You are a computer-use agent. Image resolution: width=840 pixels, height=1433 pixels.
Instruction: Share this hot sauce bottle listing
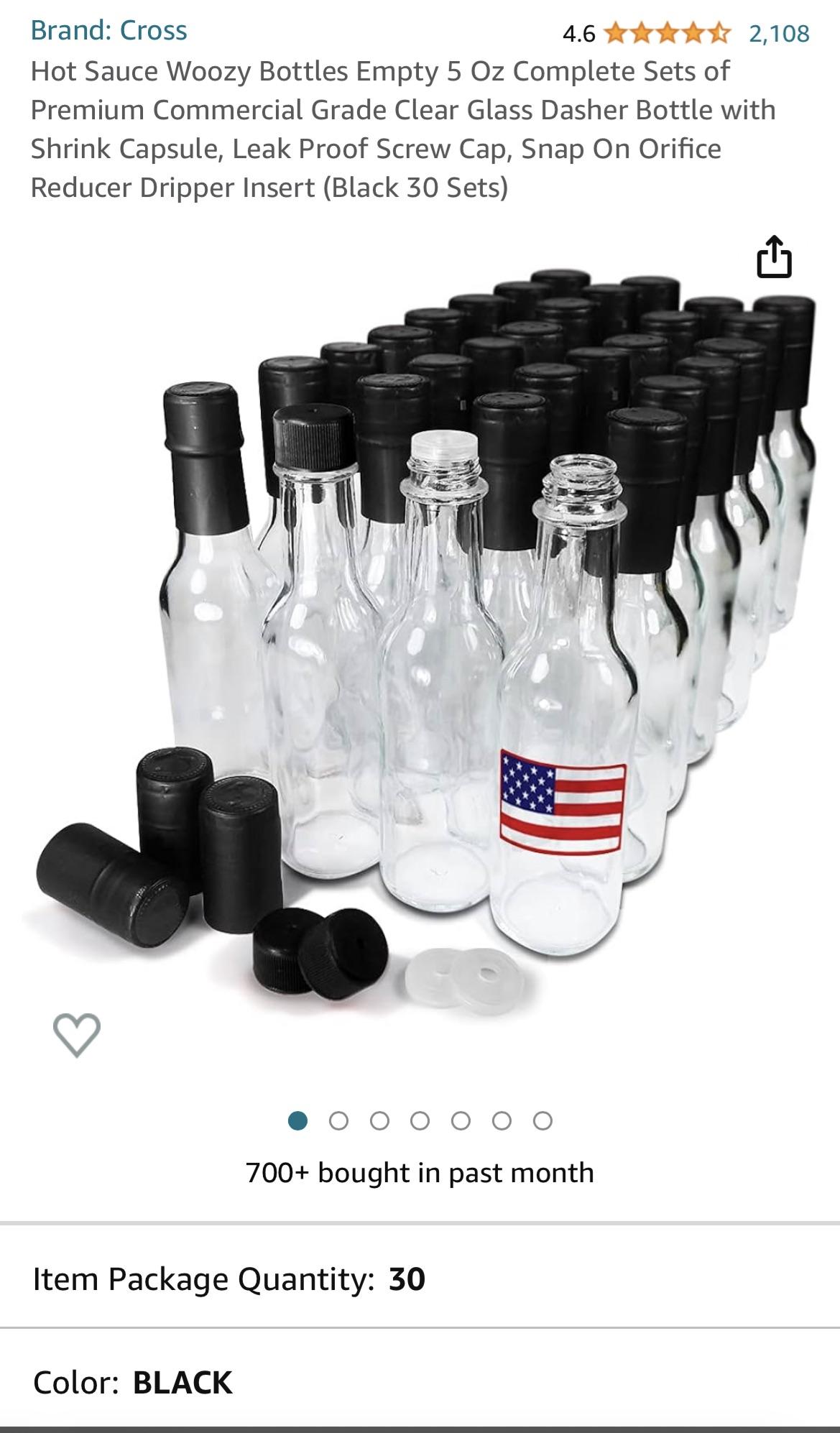point(773,257)
